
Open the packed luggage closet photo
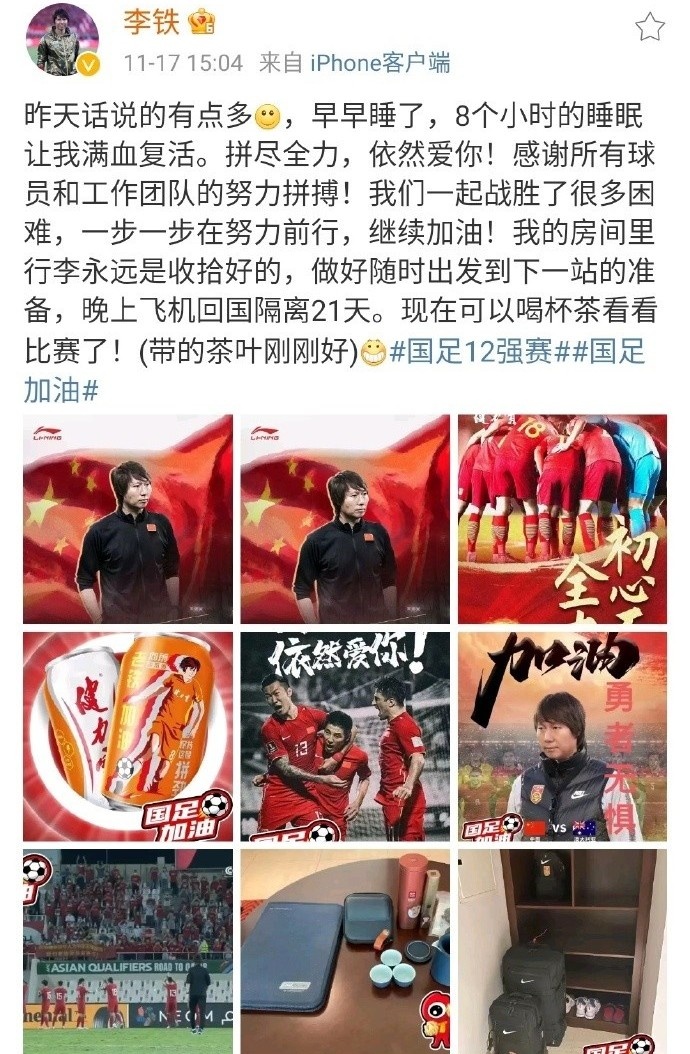tap(562, 950)
